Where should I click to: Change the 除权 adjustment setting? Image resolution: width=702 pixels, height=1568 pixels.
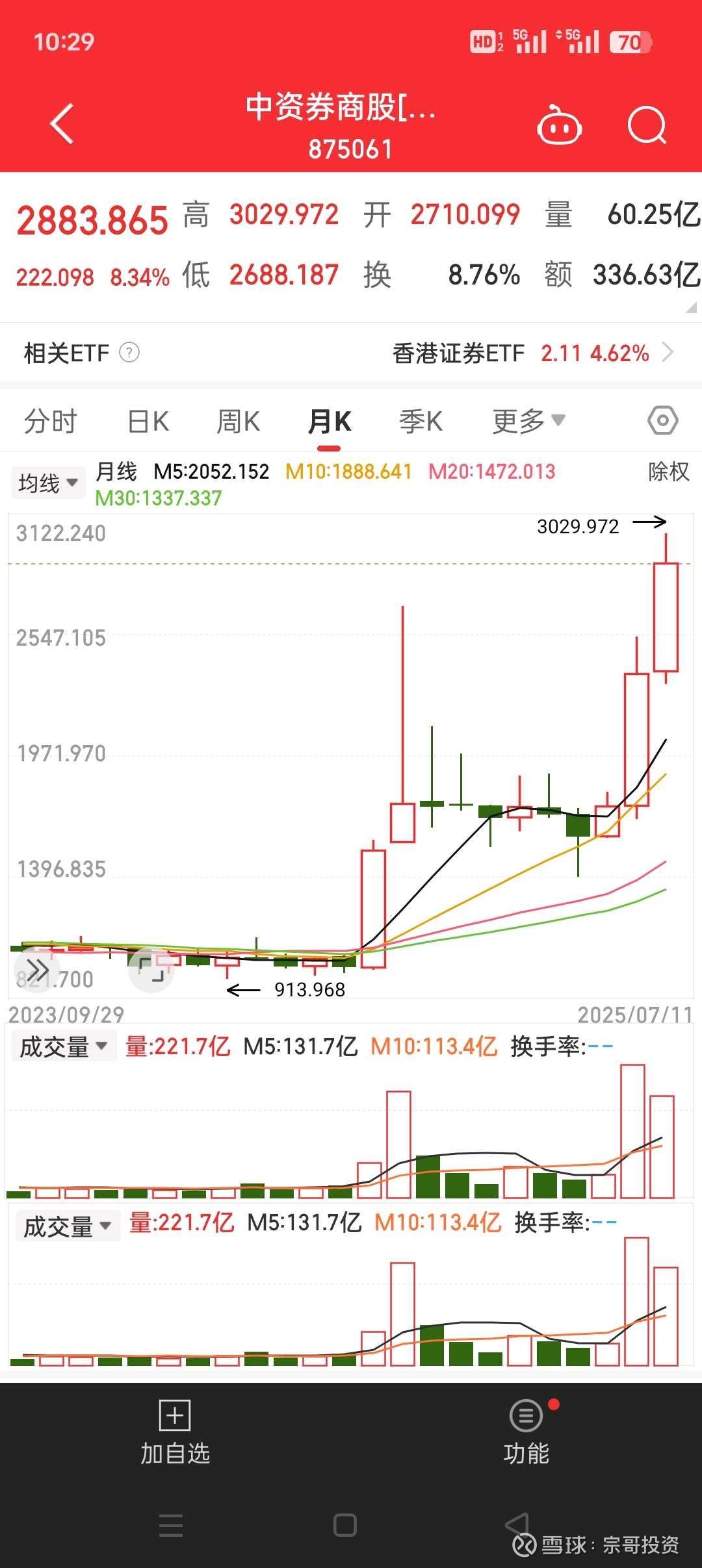tap(669, 472)
